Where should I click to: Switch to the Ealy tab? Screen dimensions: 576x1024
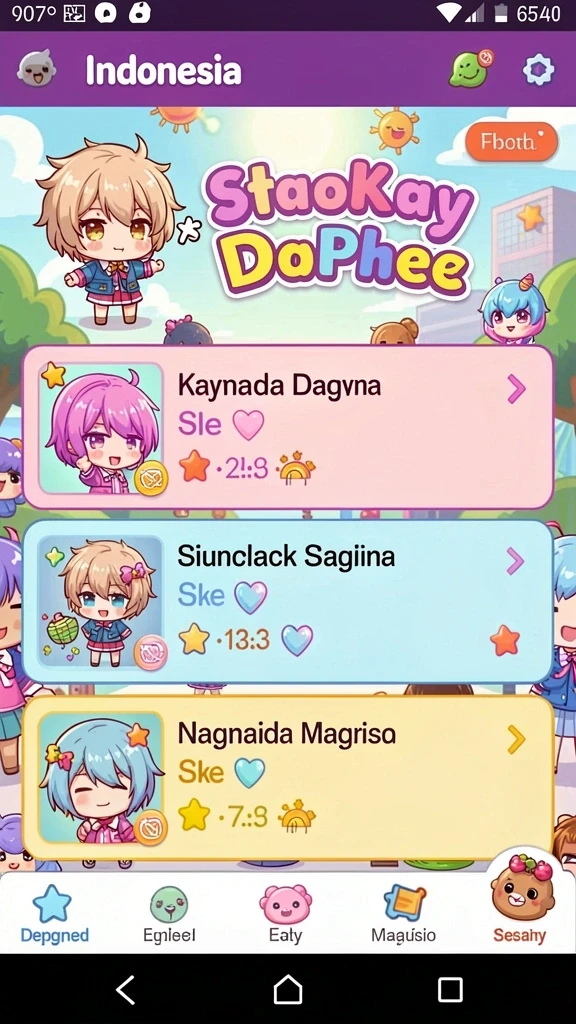click(285, 916)
